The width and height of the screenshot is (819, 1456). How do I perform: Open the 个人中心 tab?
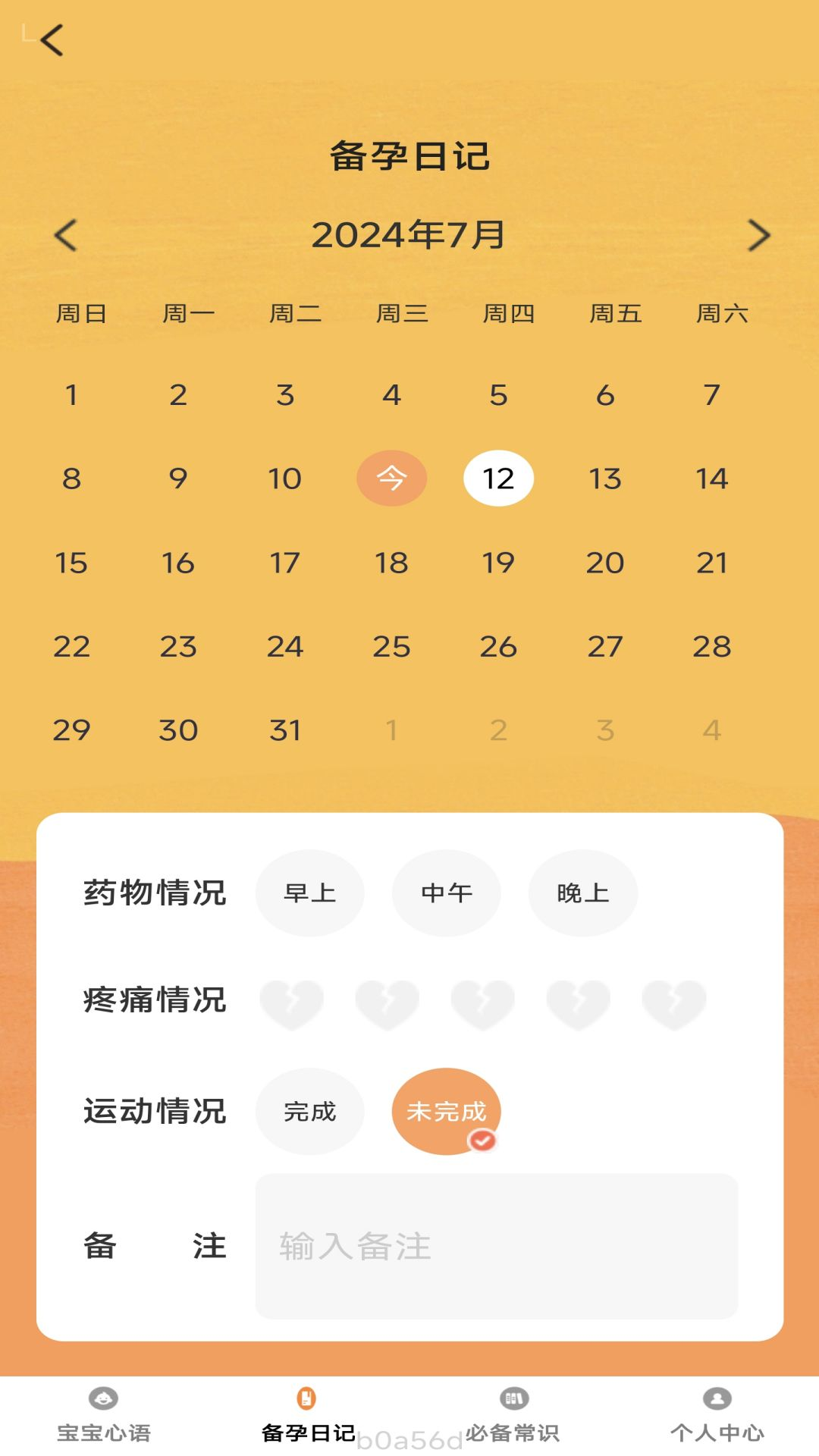pos(717,1415)
